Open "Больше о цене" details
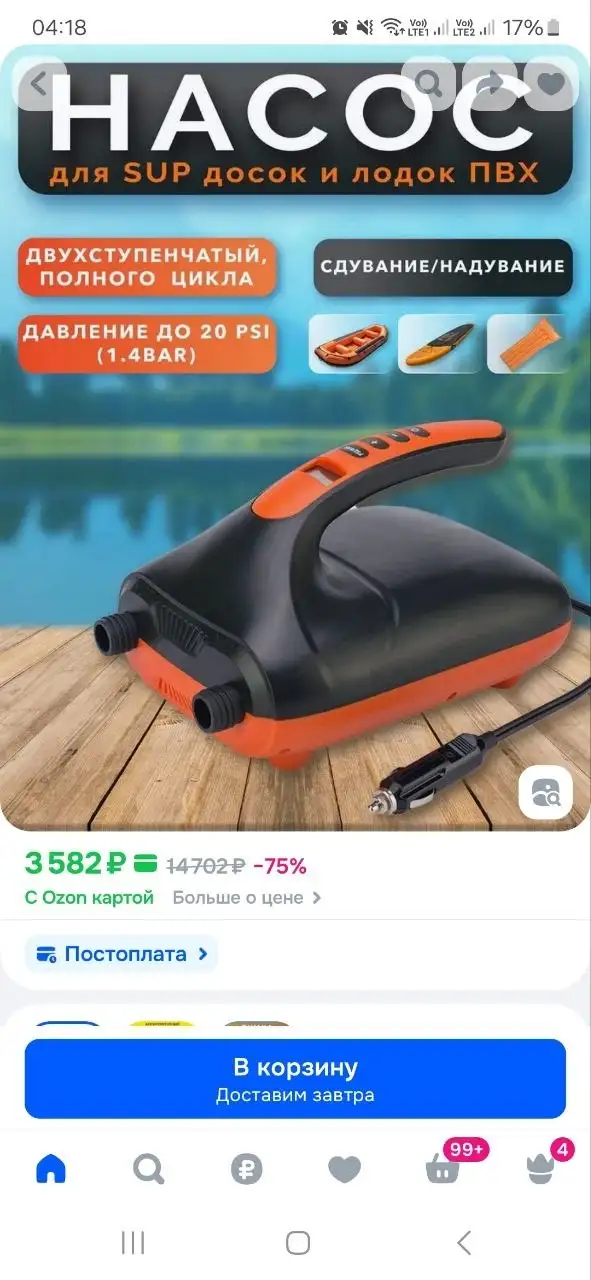This screenshot has height=1280, width=591. [247, 897]
